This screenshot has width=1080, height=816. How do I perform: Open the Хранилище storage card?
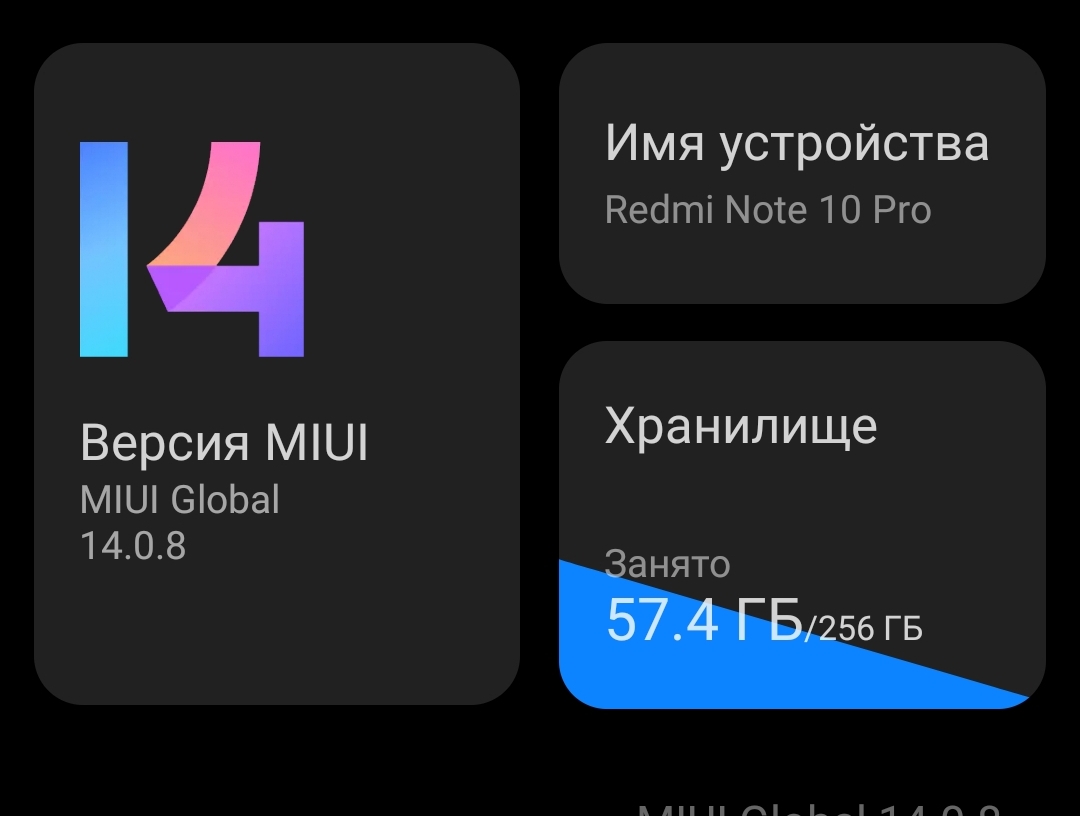pyautogui.click(x=802, y=525)
